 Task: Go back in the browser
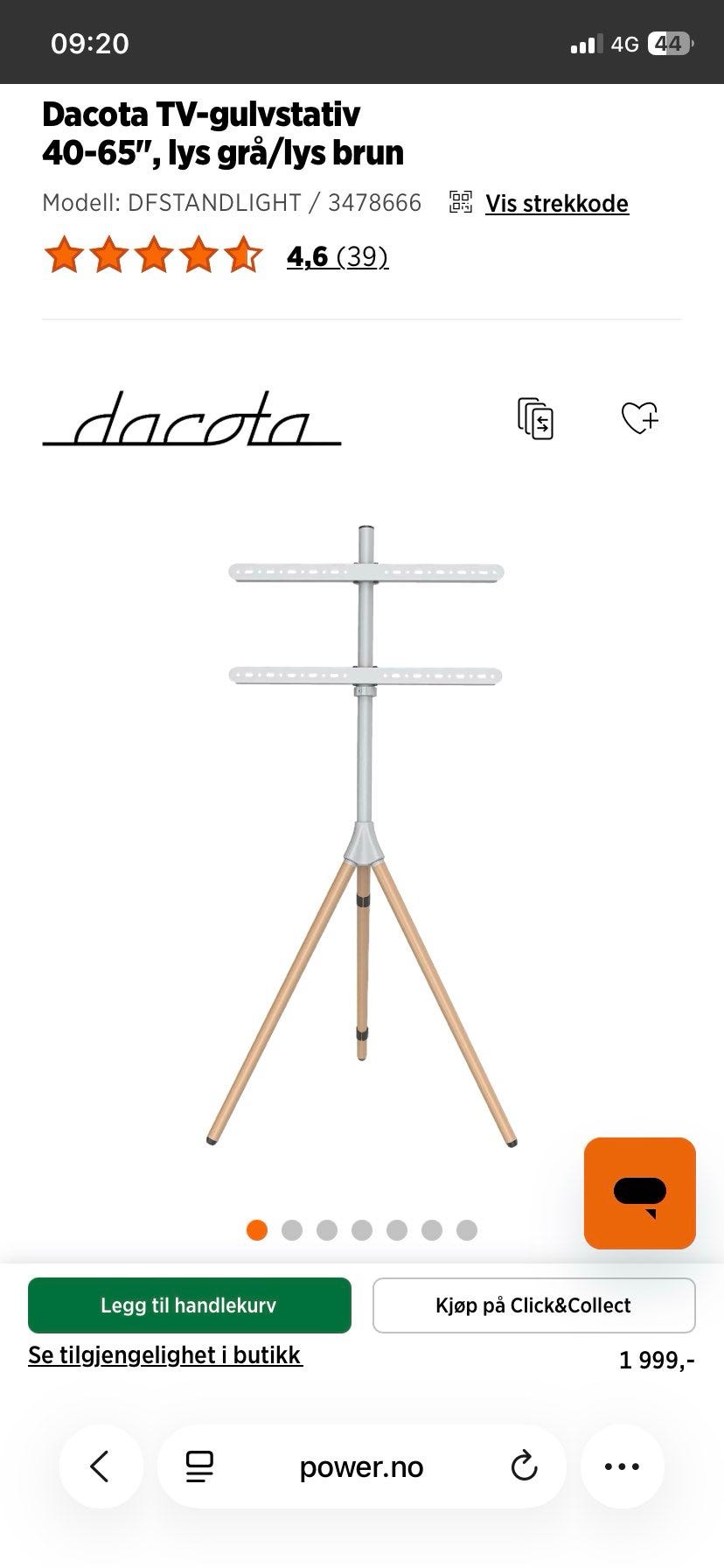pos(101,1466)
